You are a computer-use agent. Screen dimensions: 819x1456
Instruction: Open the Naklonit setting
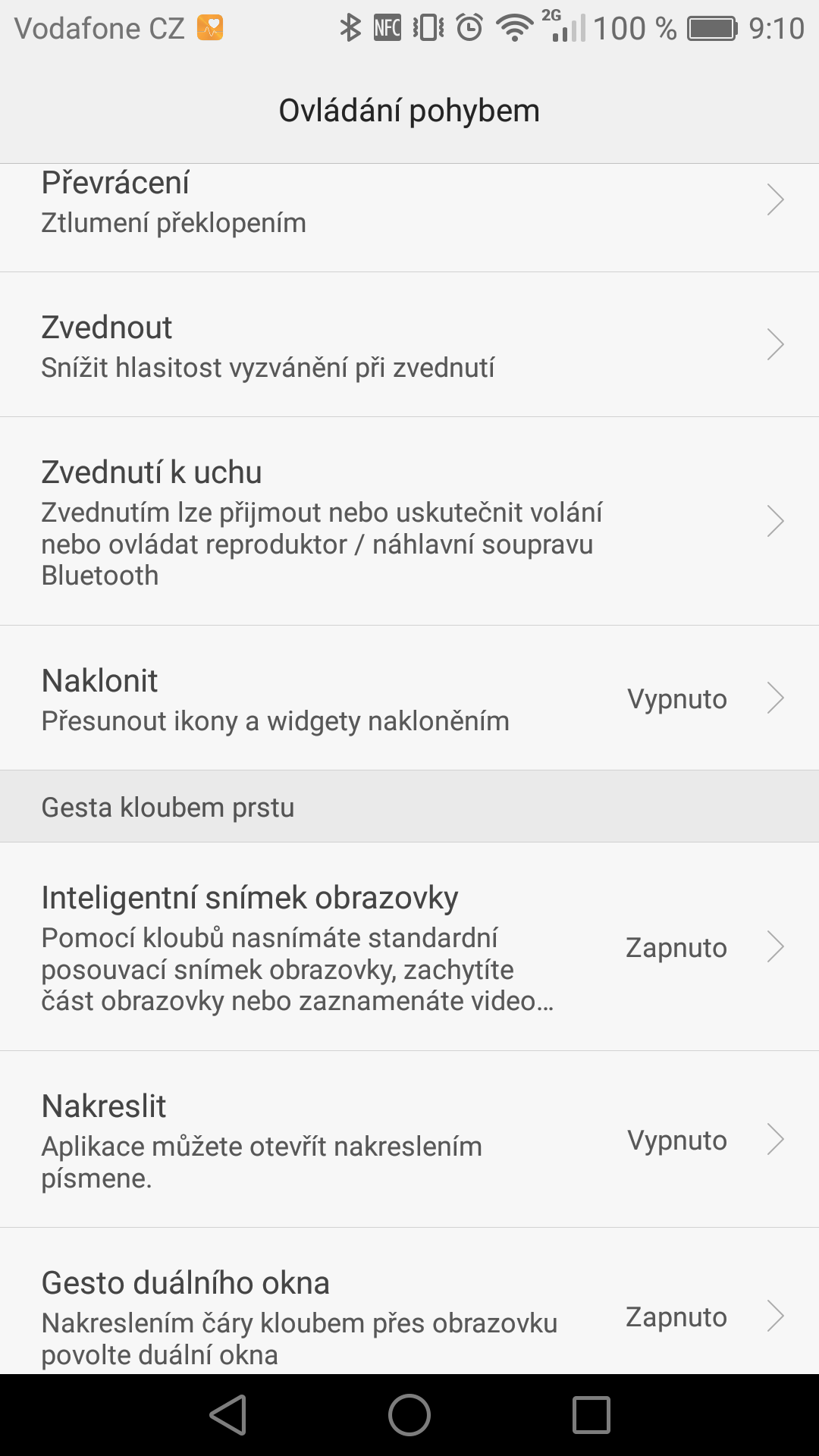coord(409,698)
